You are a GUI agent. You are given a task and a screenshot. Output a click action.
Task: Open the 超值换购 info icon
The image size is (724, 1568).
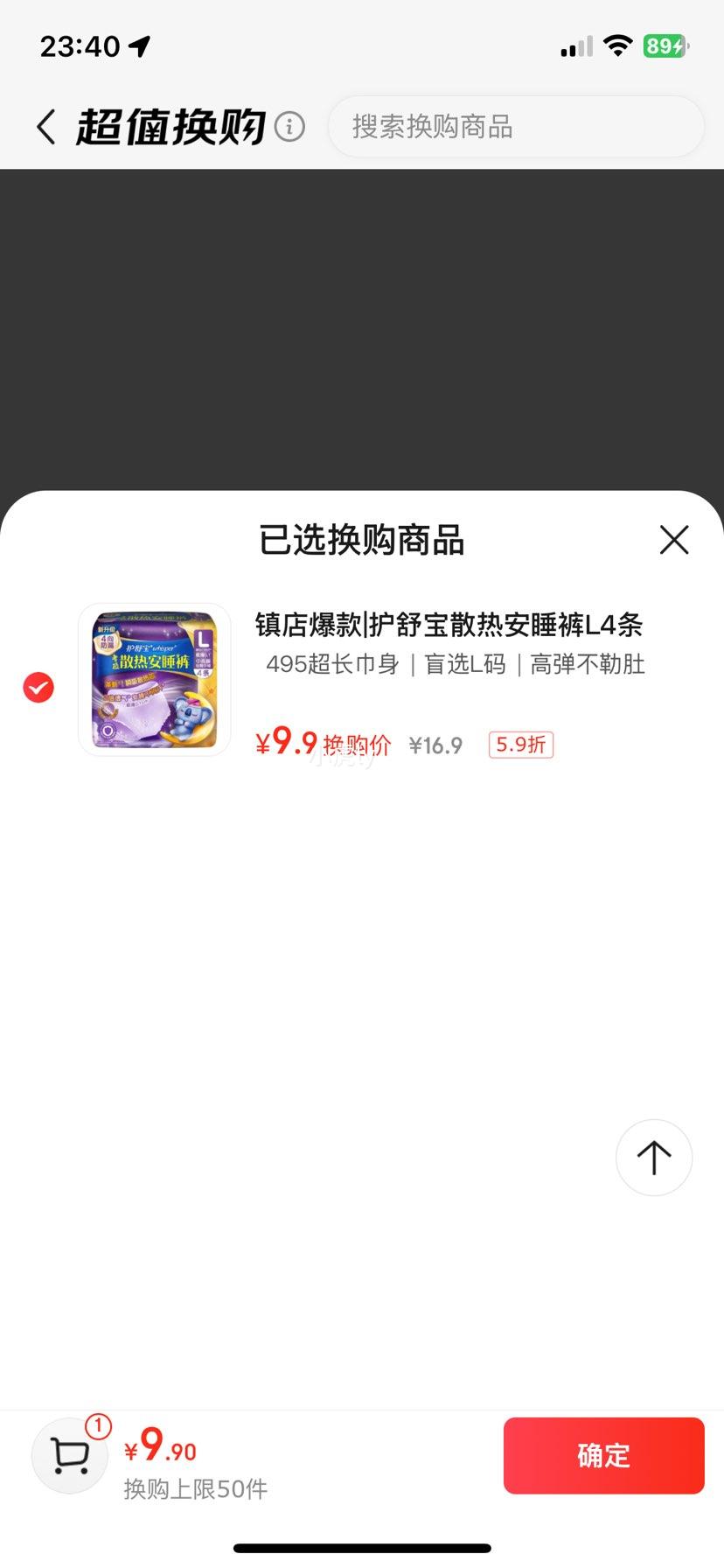click(289, 127)
